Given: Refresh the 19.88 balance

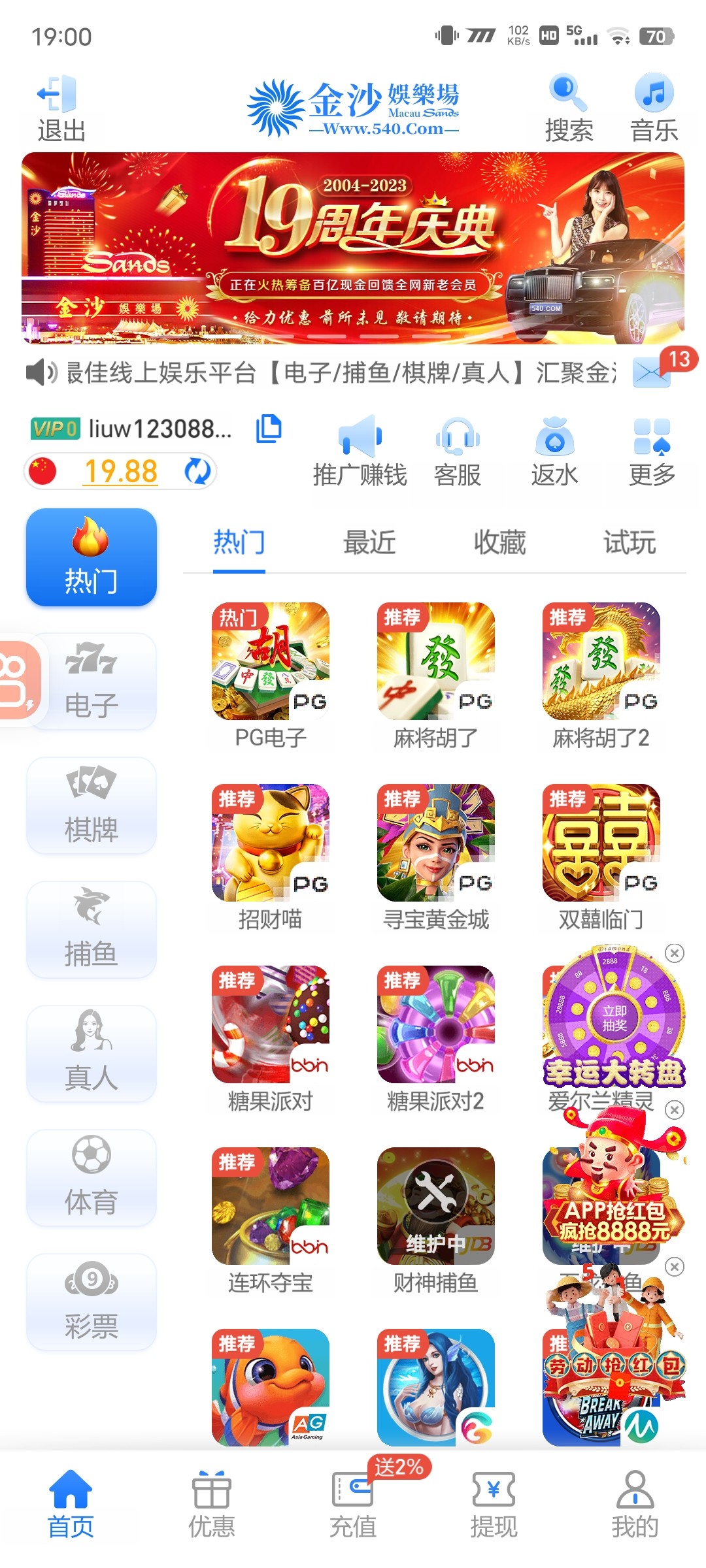Looking at the screenshot, I should tap(197, 471).
